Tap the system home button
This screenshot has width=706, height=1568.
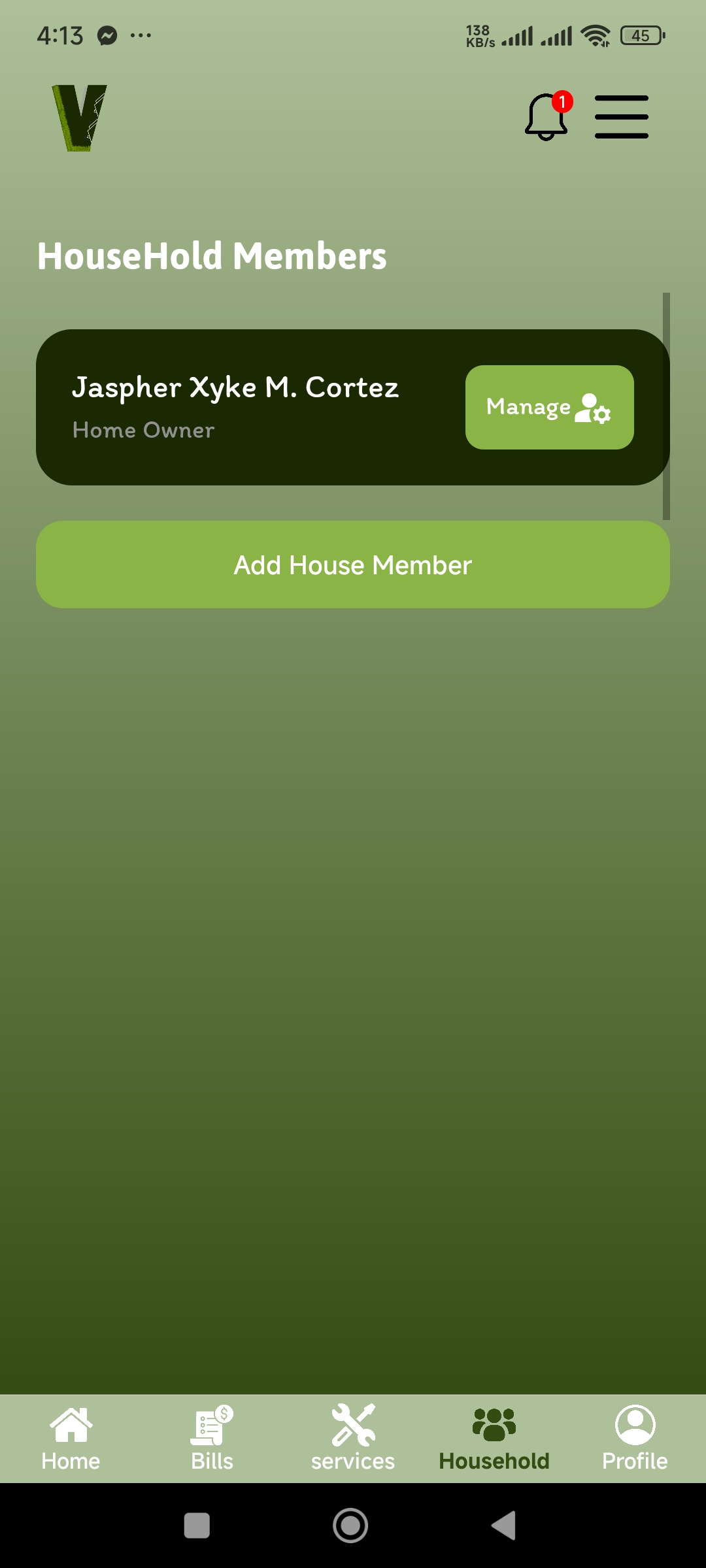[x=350, y=1526]
